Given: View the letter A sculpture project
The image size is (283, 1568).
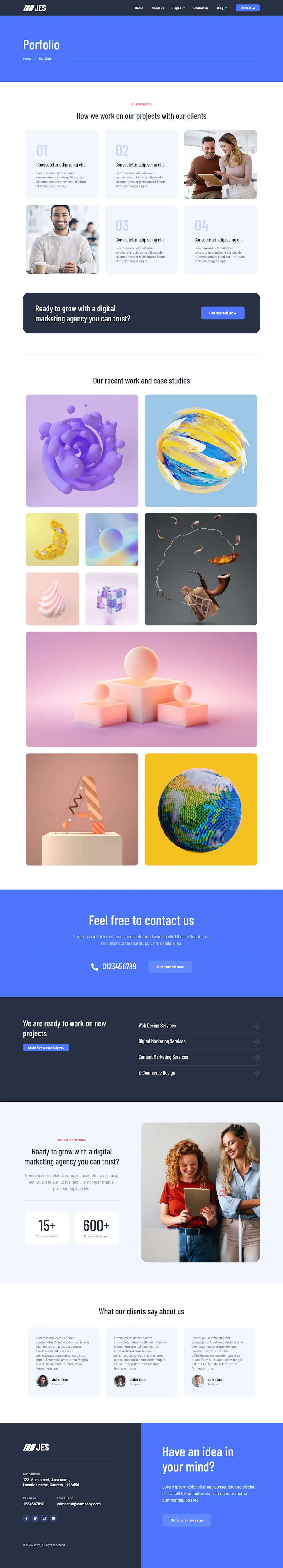Looking at the screenshot, I should [x=82, y=809].
